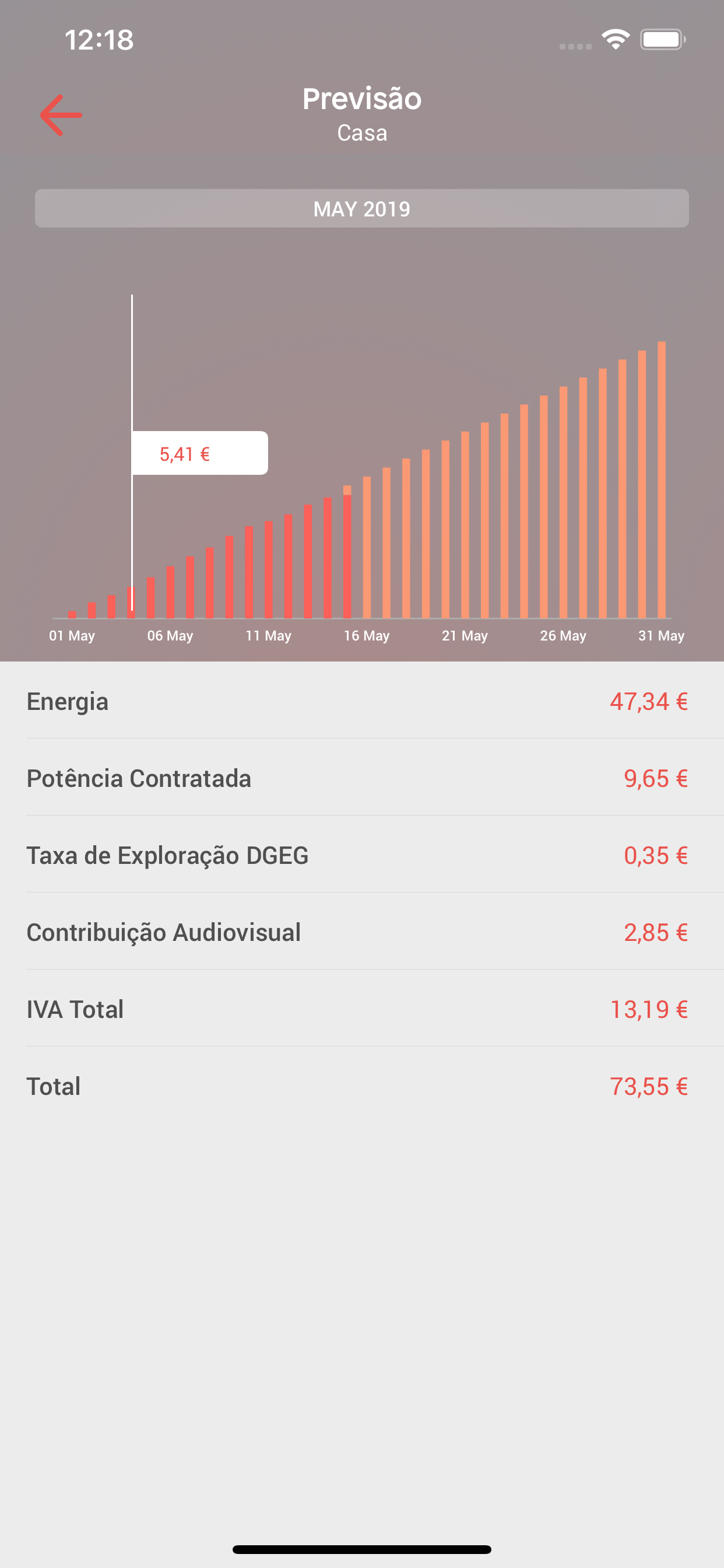The width and height of the screenshot is (724, 1568).
Task: Select the 31 May forecast bar
Action: tap(661, 480)
